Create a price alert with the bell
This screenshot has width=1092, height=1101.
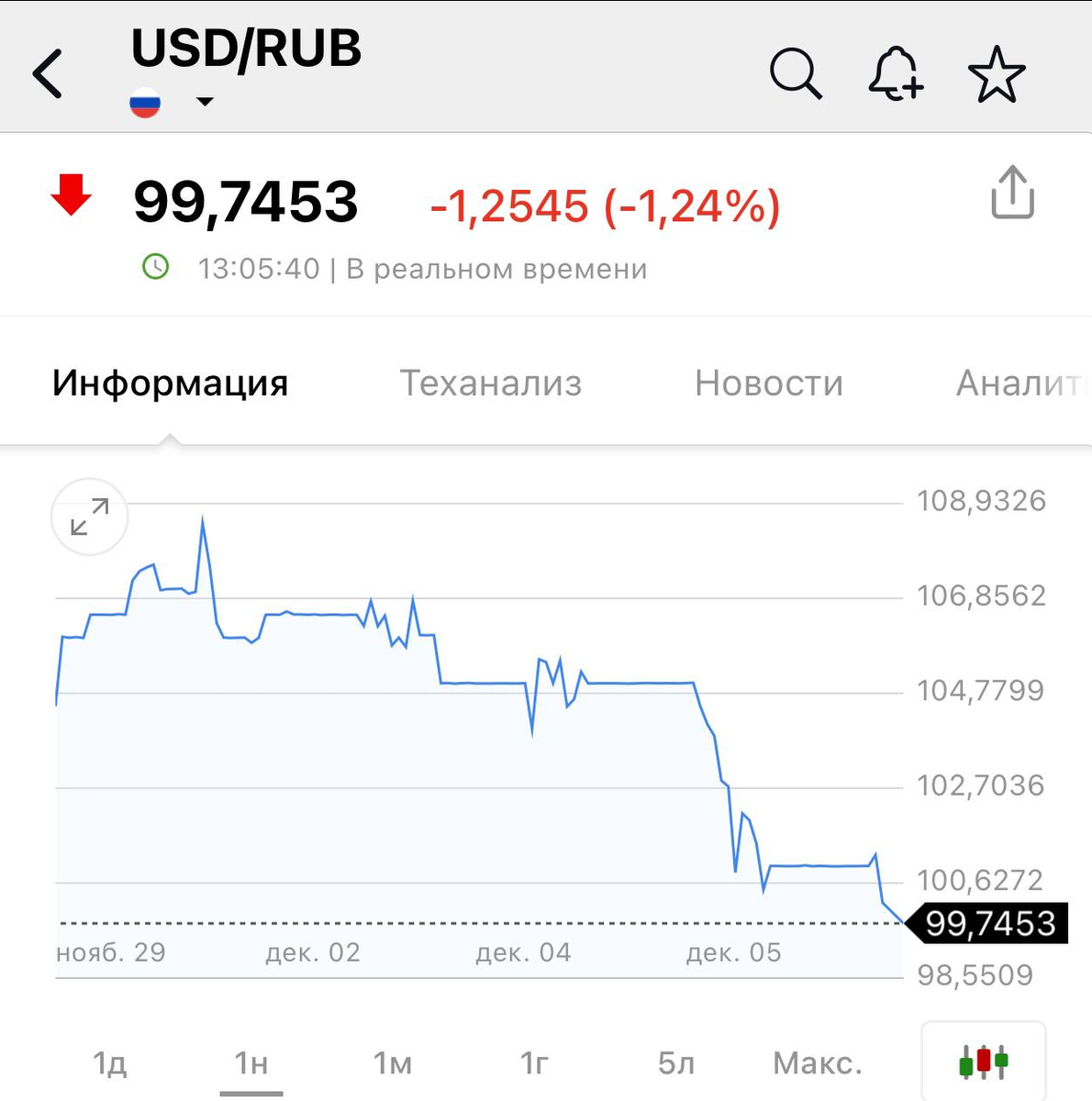(x=896, y=72)
